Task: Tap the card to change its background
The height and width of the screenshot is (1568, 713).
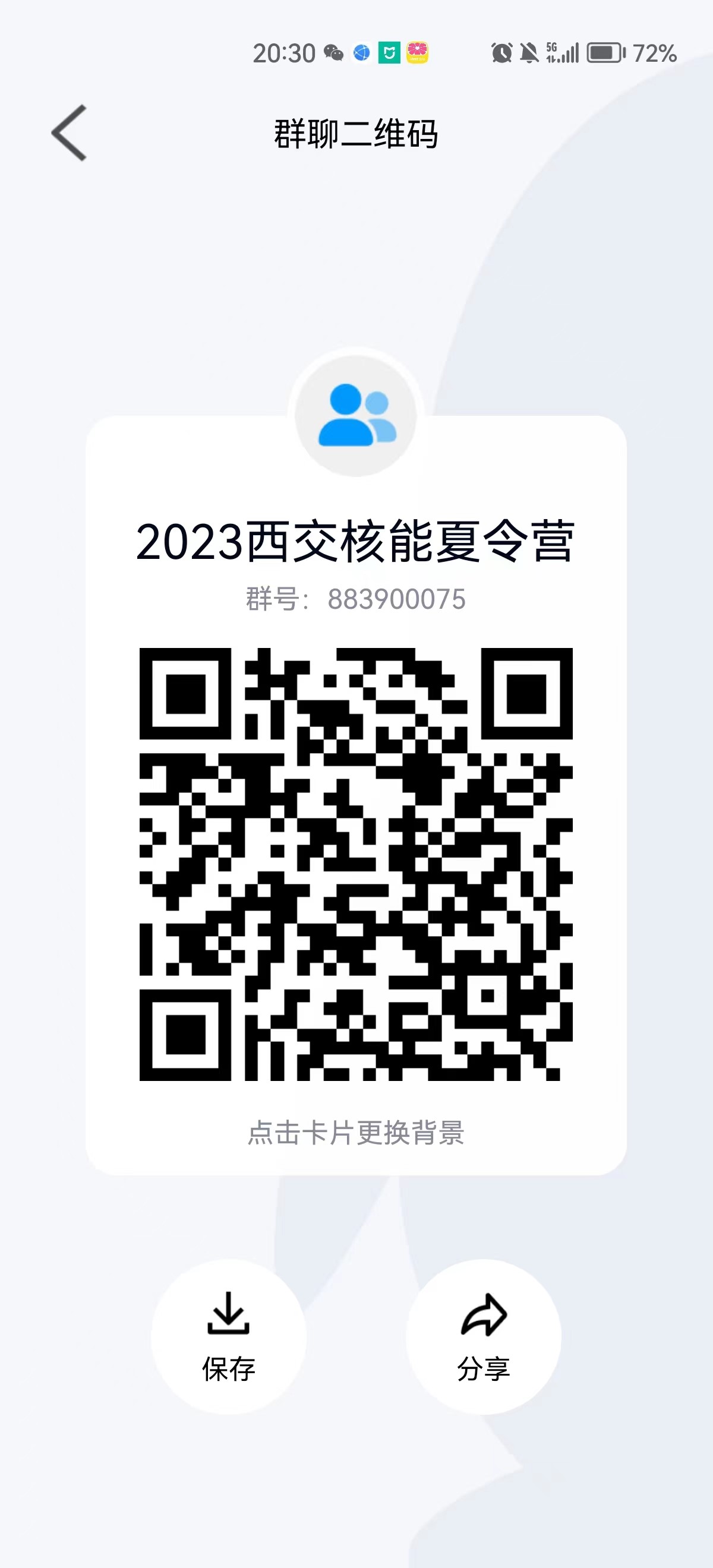Action: (356, 1133)
